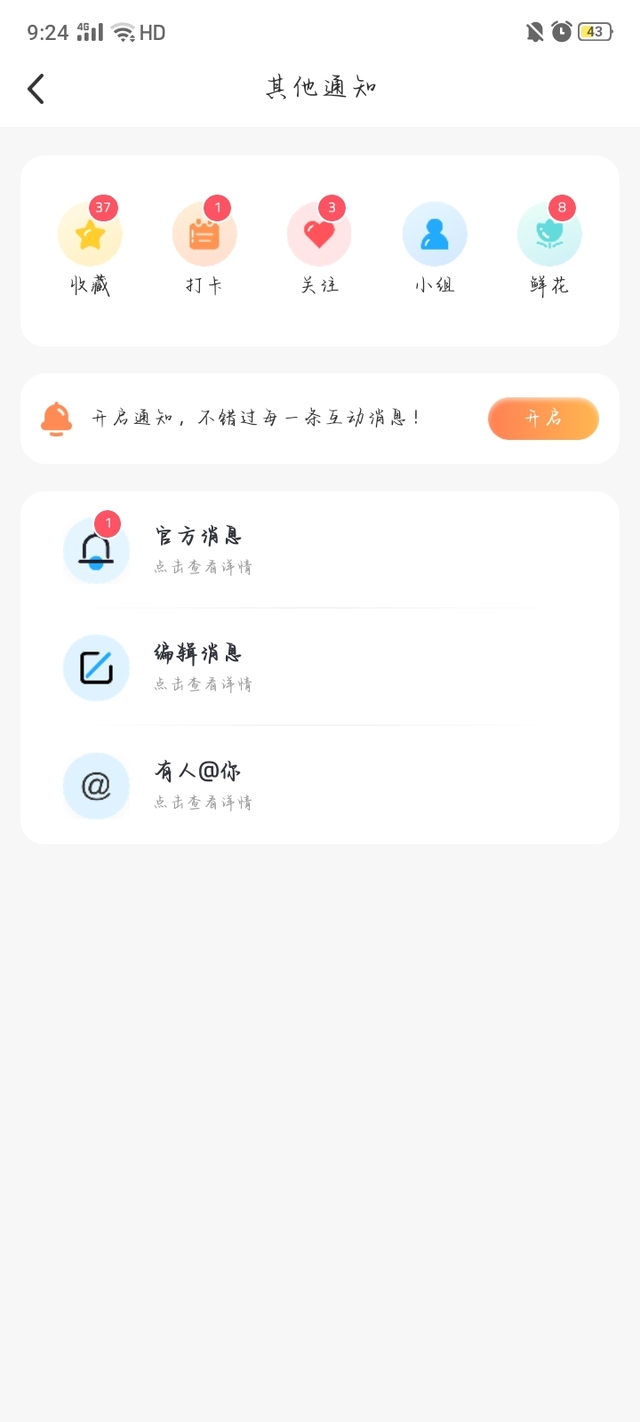Open 小组 notifications
The height and width of the screenshot is (1422, 640).
(x=435, y=246)
